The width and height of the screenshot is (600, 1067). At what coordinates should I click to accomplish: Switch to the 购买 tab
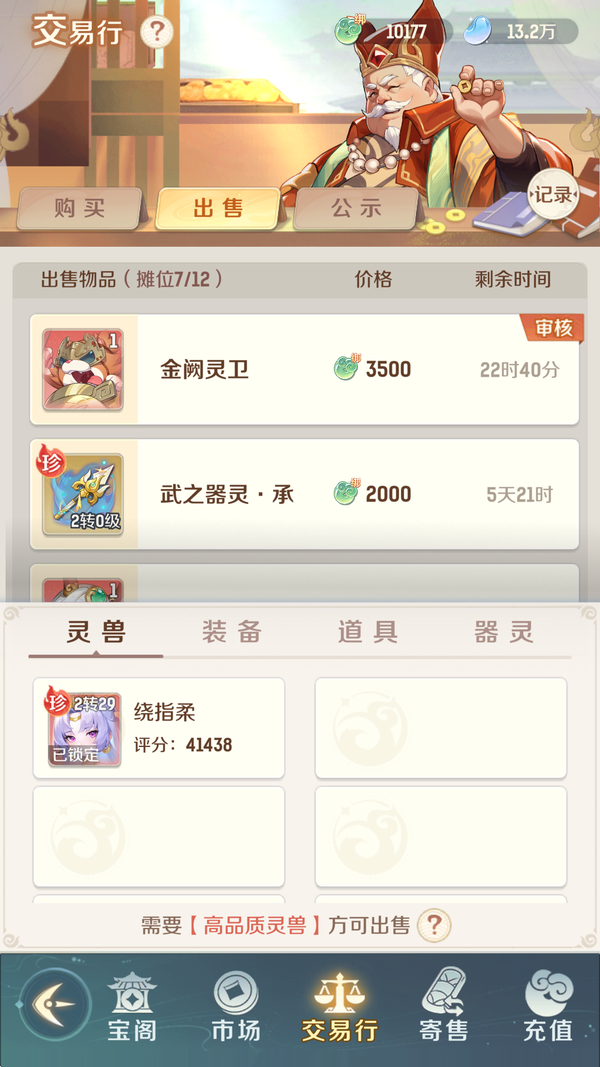[79, 208]
